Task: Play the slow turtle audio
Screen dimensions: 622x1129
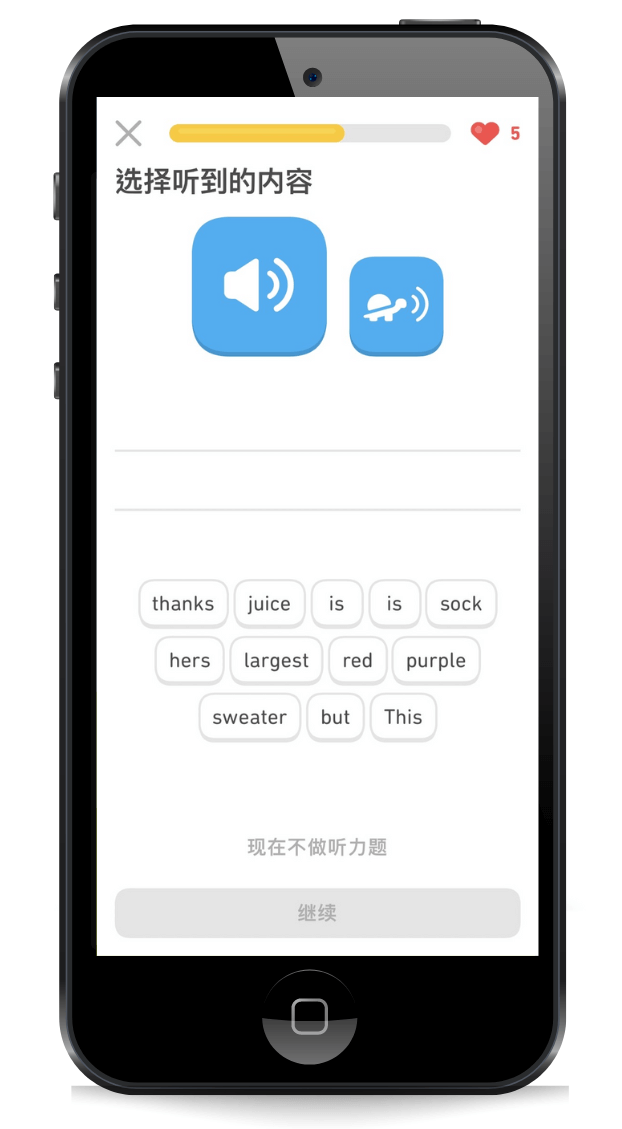Action: coord(396,305)
